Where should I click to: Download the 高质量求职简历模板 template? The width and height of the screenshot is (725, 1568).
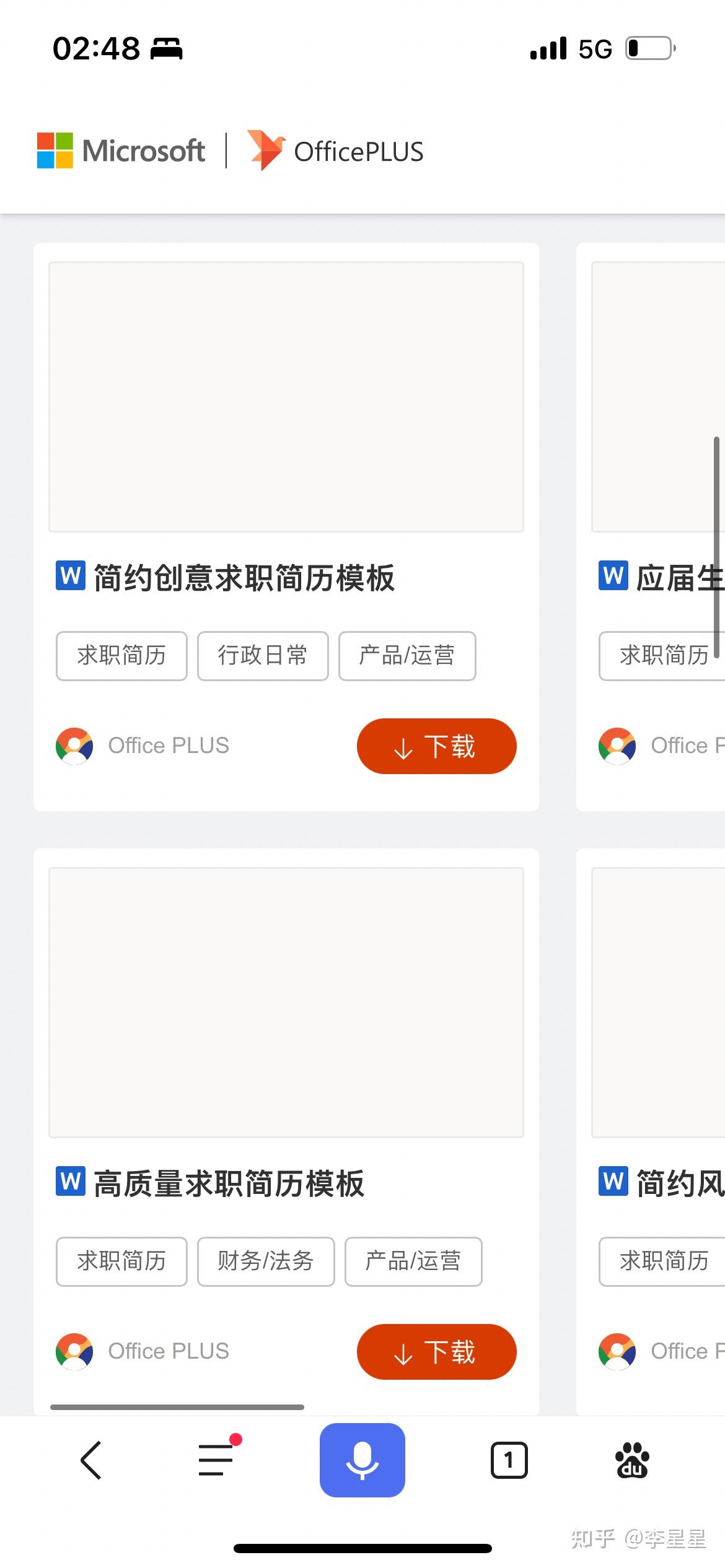pyautogui.click(x=436, y=1351)
